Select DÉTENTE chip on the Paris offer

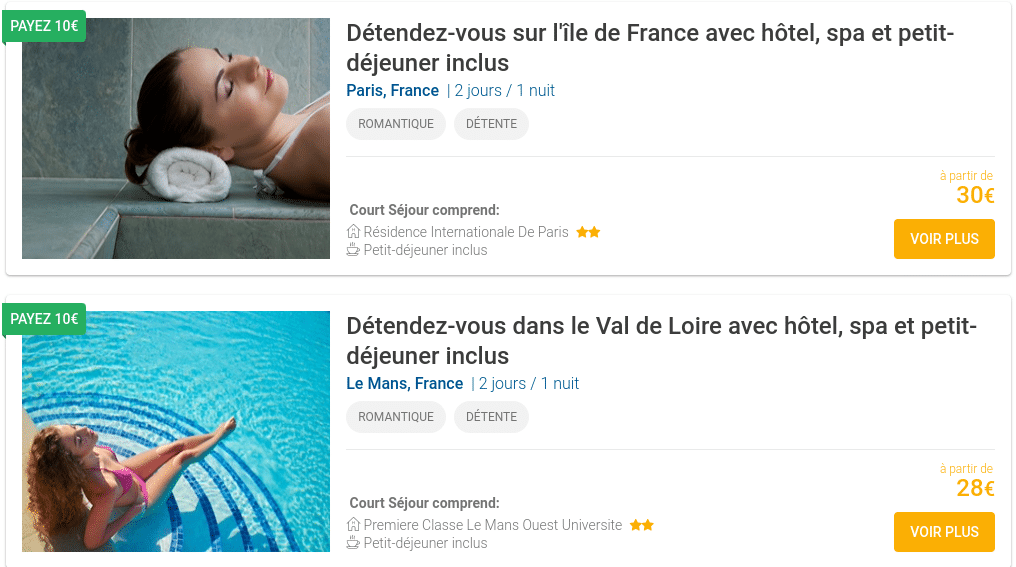click(x=491, y=124)
